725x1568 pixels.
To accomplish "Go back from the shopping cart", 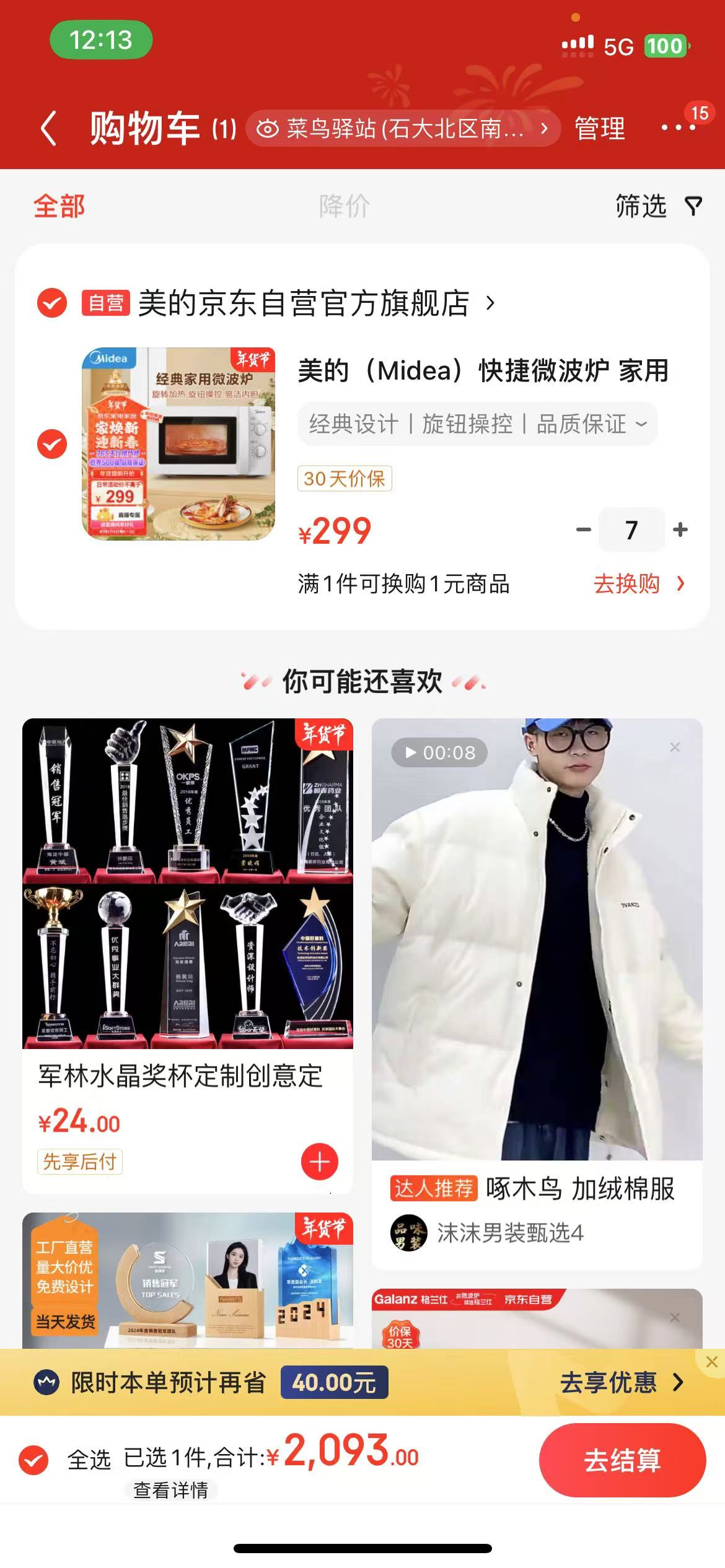I will [48, 128].
